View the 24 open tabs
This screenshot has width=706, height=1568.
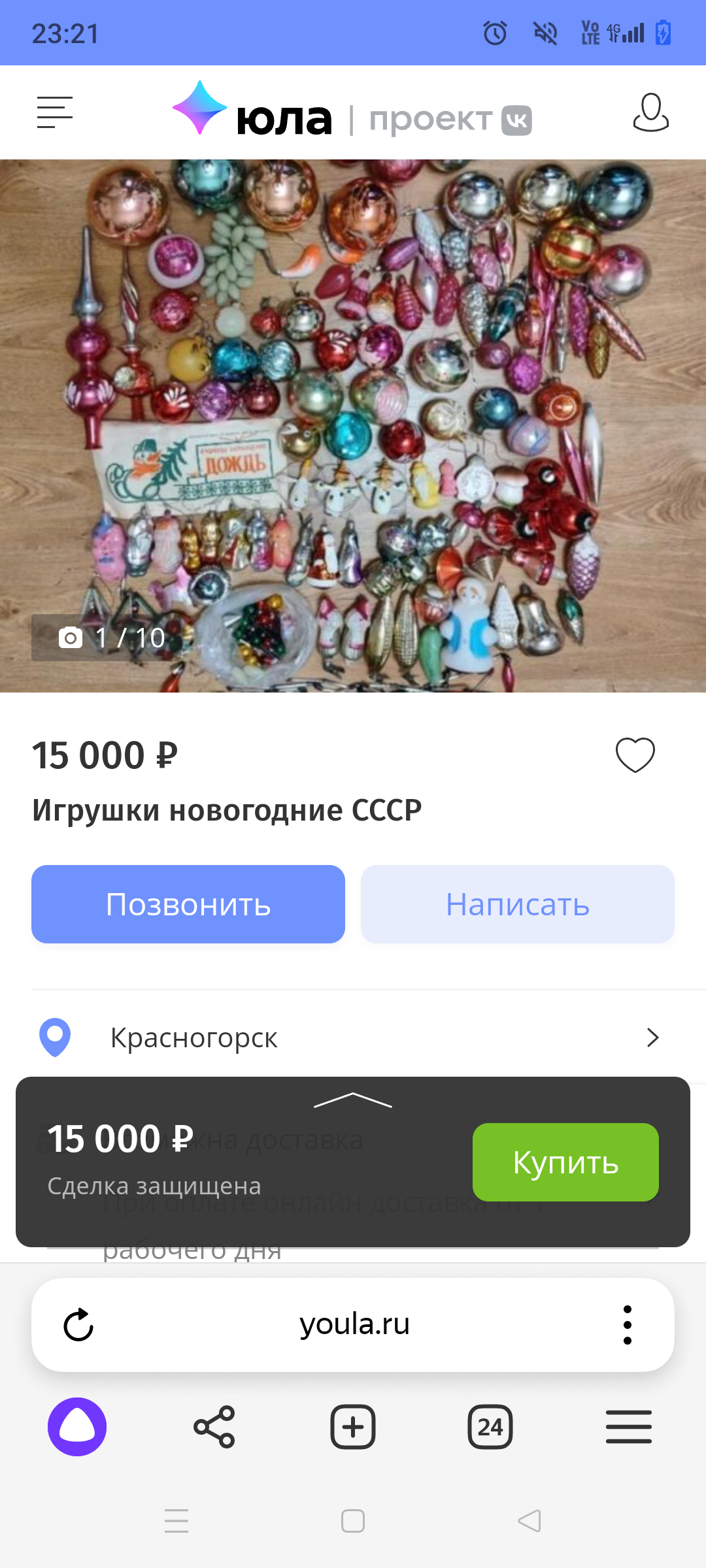[490, 1427]
